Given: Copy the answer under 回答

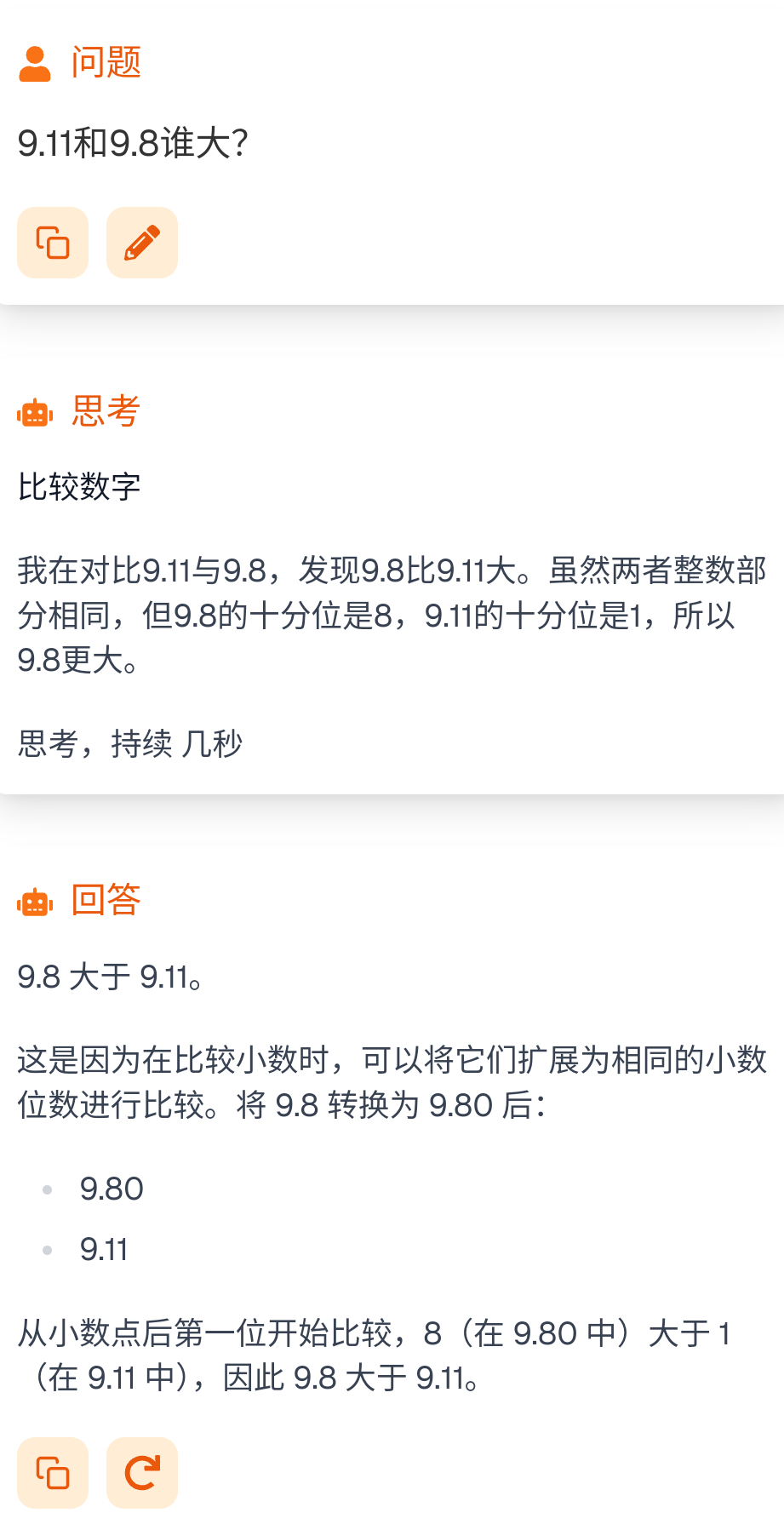Looking at the screenshot, I should [53, 1473].
